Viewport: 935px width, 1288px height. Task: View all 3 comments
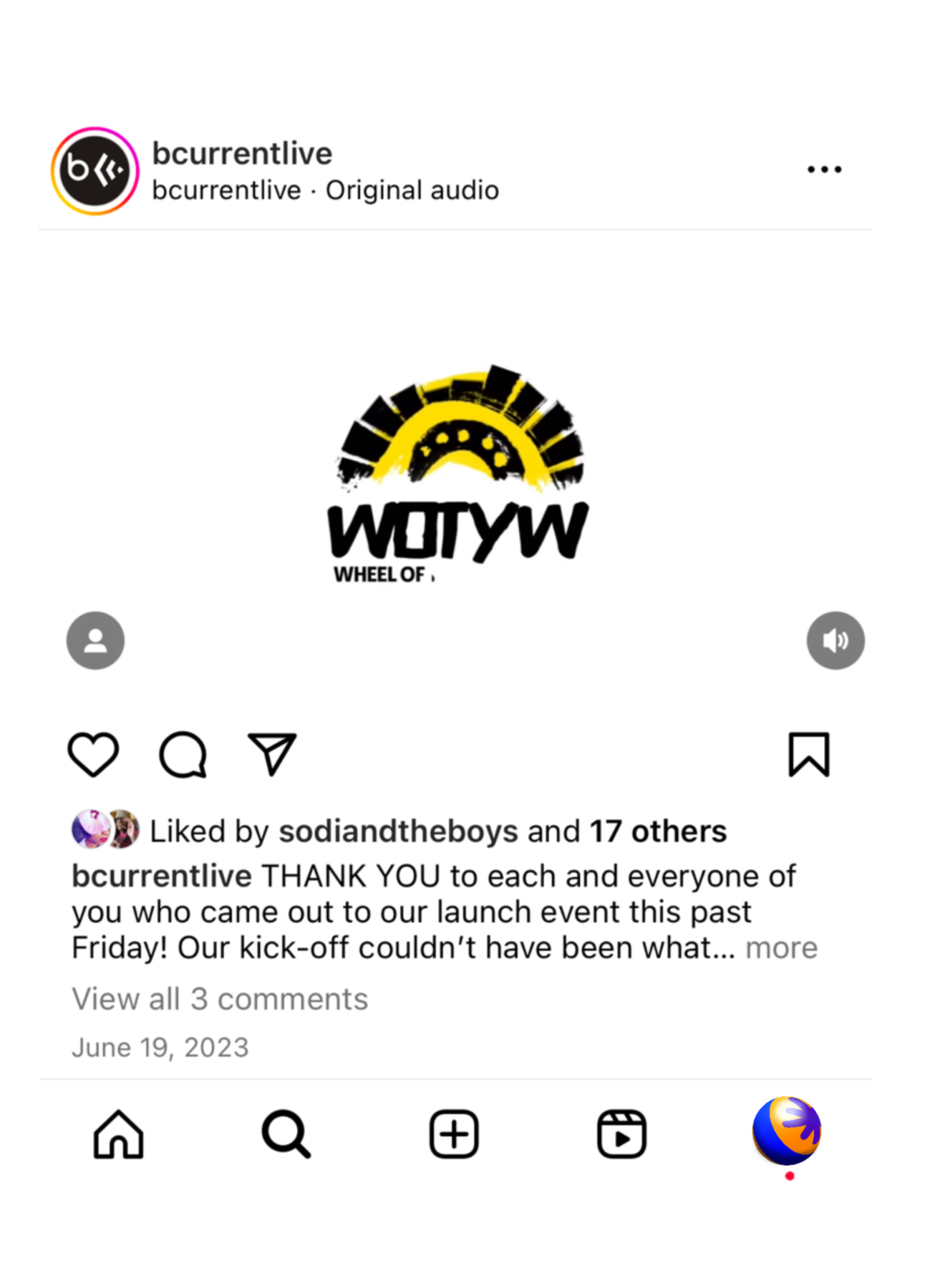[x=220, y=999]
